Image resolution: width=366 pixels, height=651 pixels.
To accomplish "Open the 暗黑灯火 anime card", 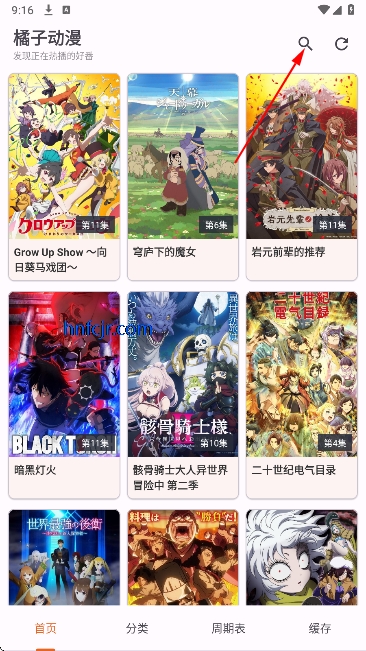I will (64, 395).
